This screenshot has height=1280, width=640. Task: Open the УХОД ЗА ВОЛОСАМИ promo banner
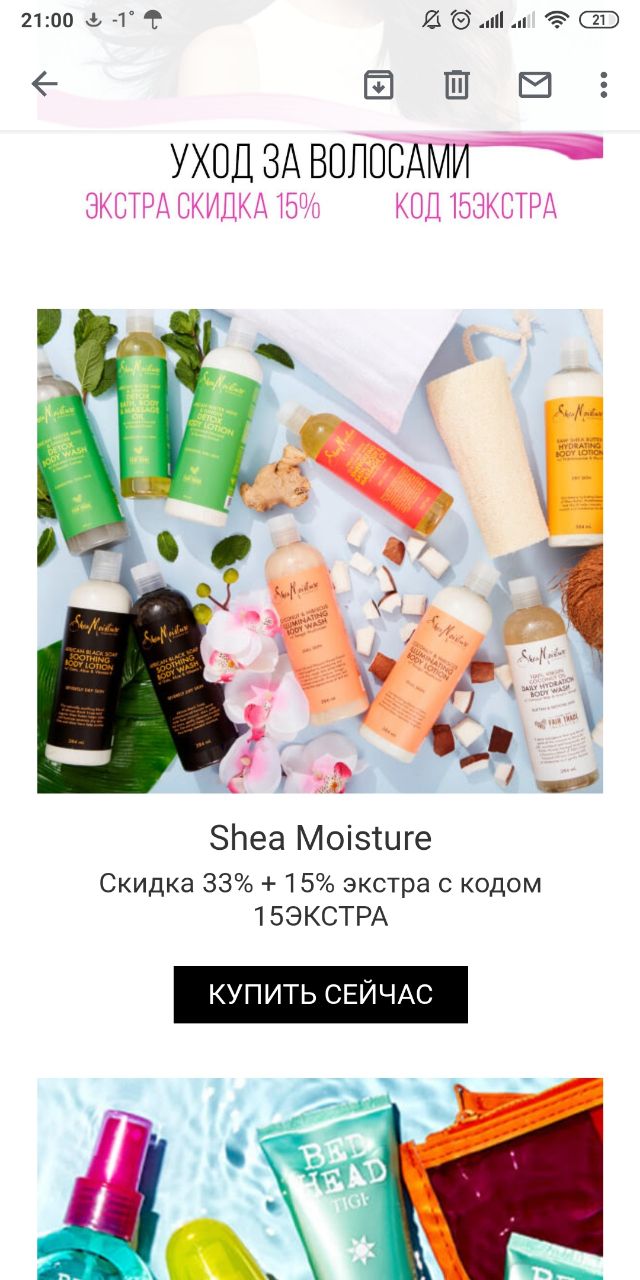(320, 180)
